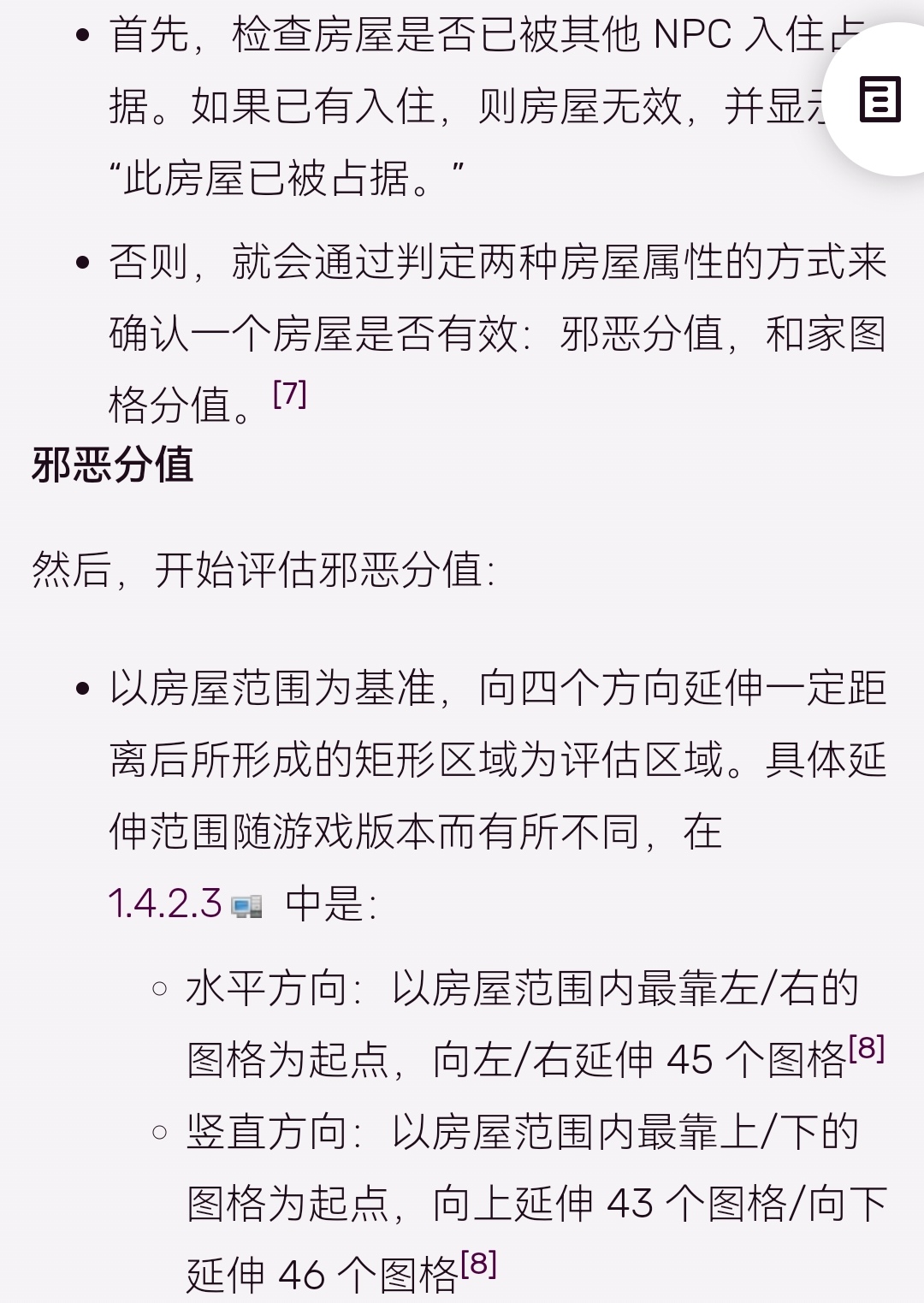Screen dimensions: 924x1303
Task: Open the 1.4.2.3 version link
Action: coord(166,903)
